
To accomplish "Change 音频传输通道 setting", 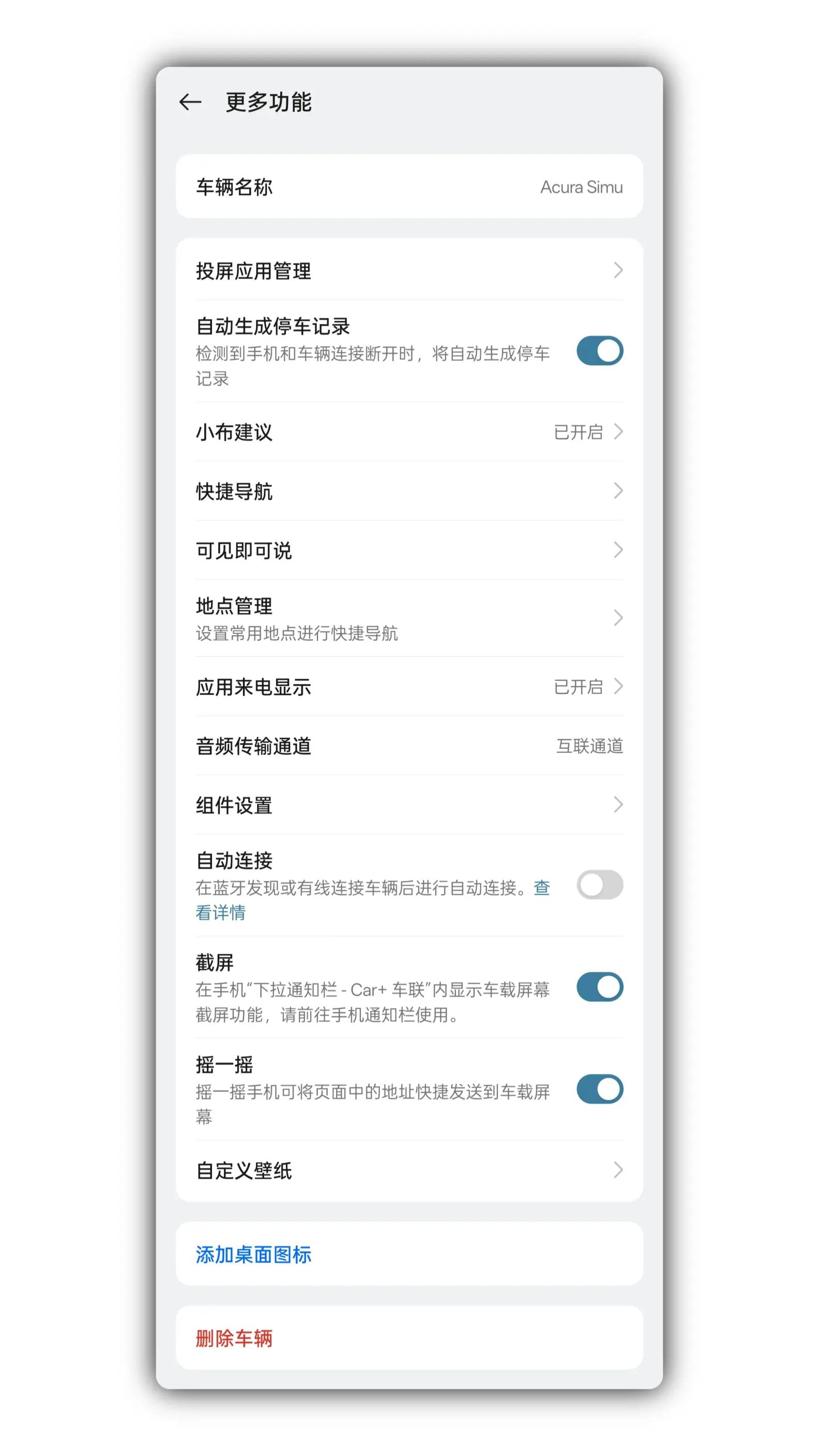I will 409,745.
